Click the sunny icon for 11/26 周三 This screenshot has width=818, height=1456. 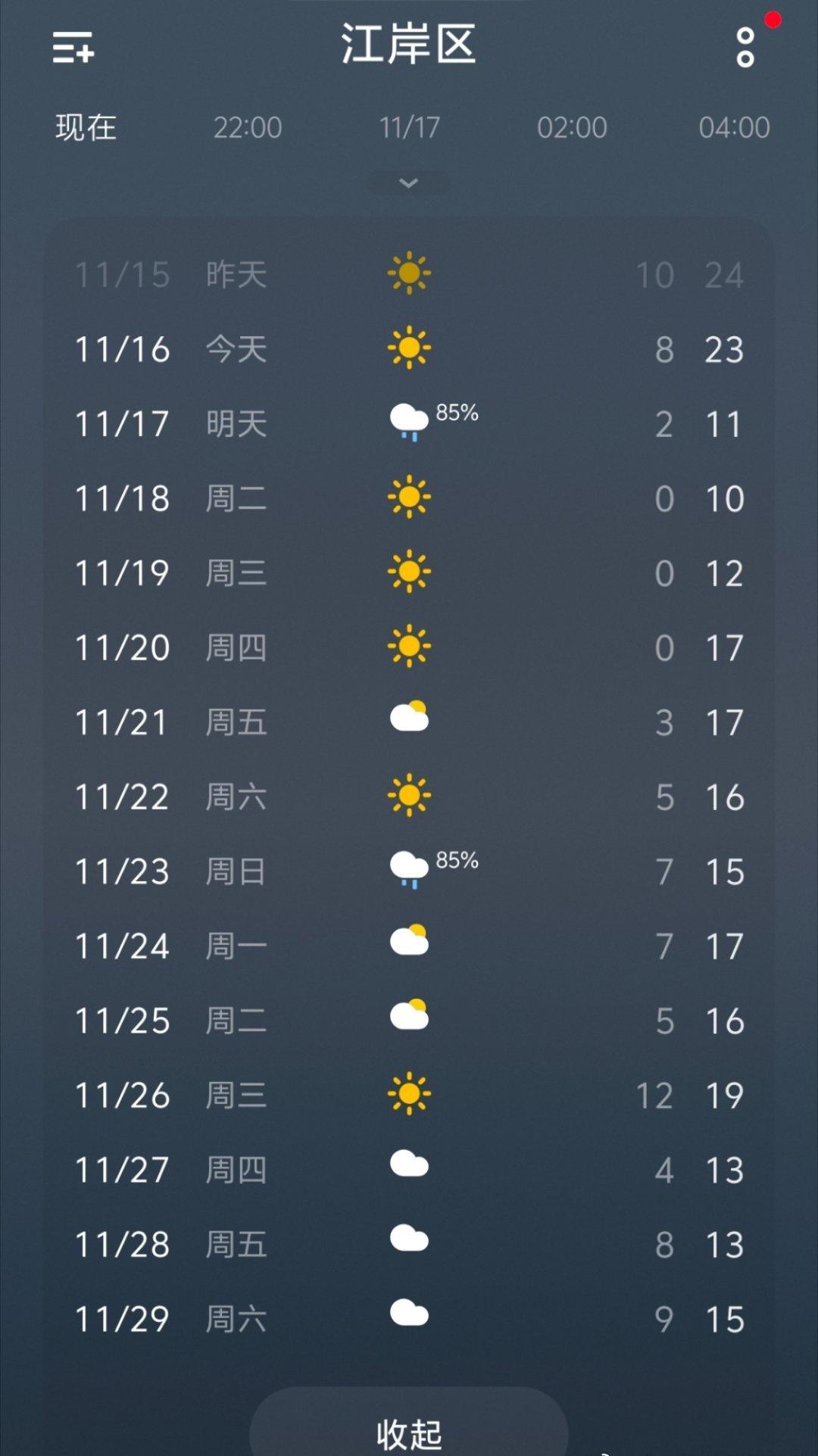(x=409, y=1093)
